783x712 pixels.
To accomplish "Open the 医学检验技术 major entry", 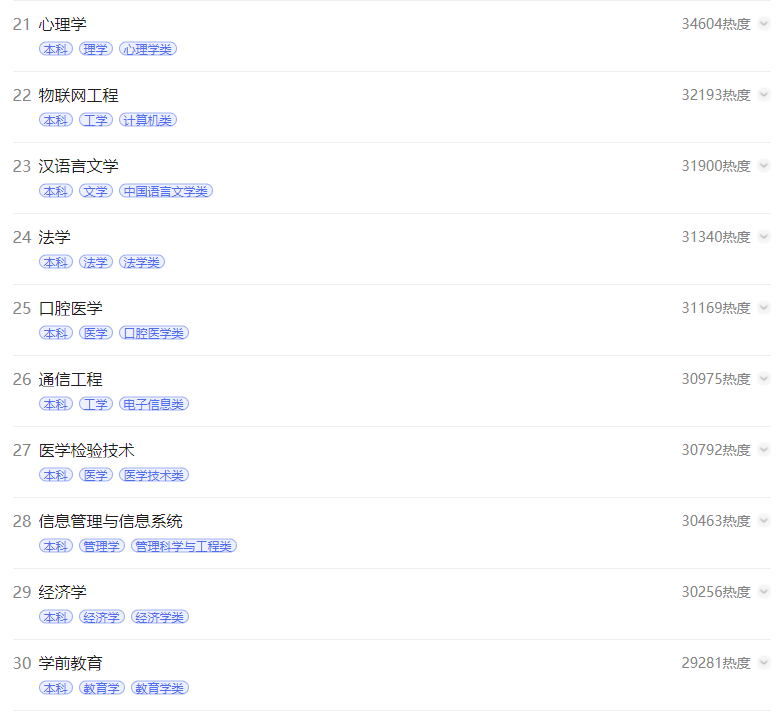I will (x=86, y=450).
